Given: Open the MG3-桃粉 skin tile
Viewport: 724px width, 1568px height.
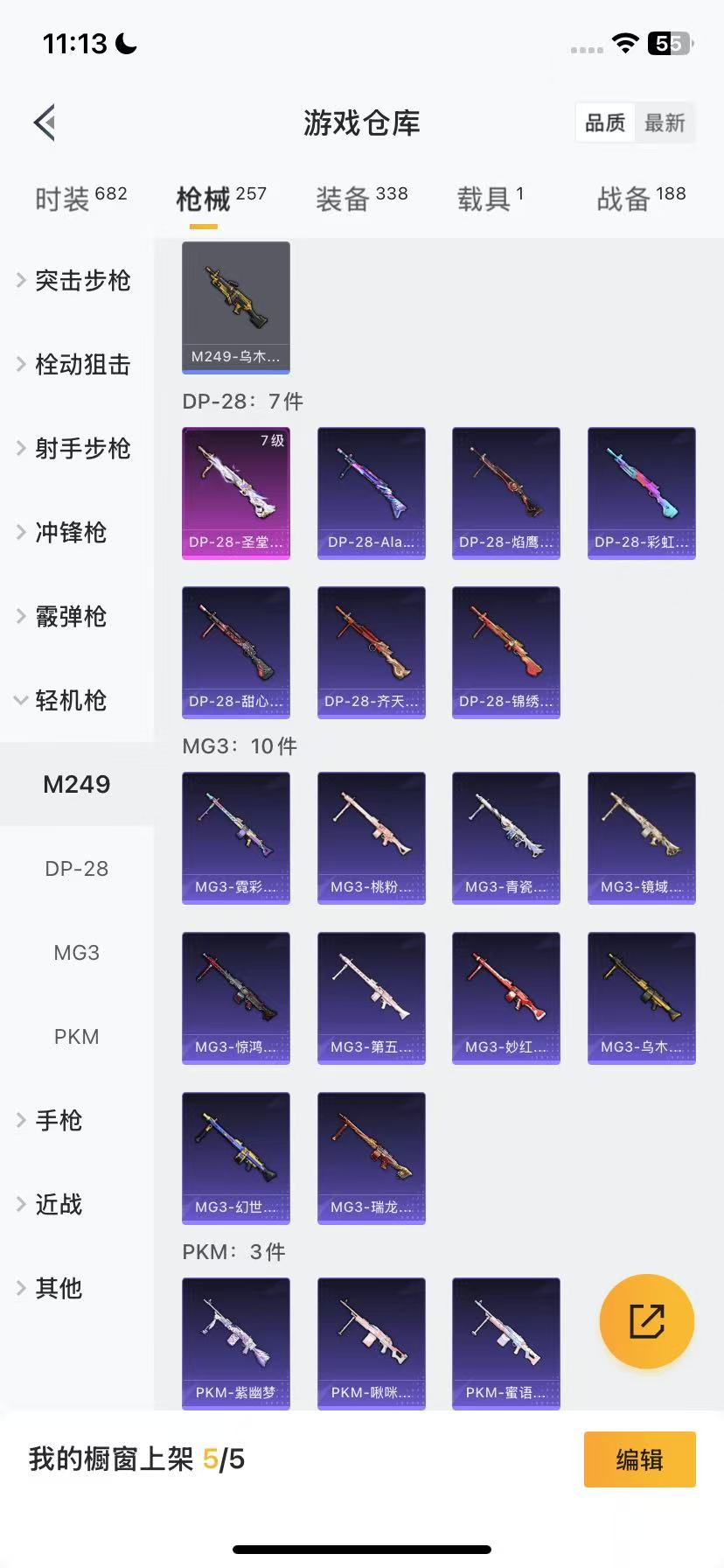Looking at the screenshot, I should point(371,836).
